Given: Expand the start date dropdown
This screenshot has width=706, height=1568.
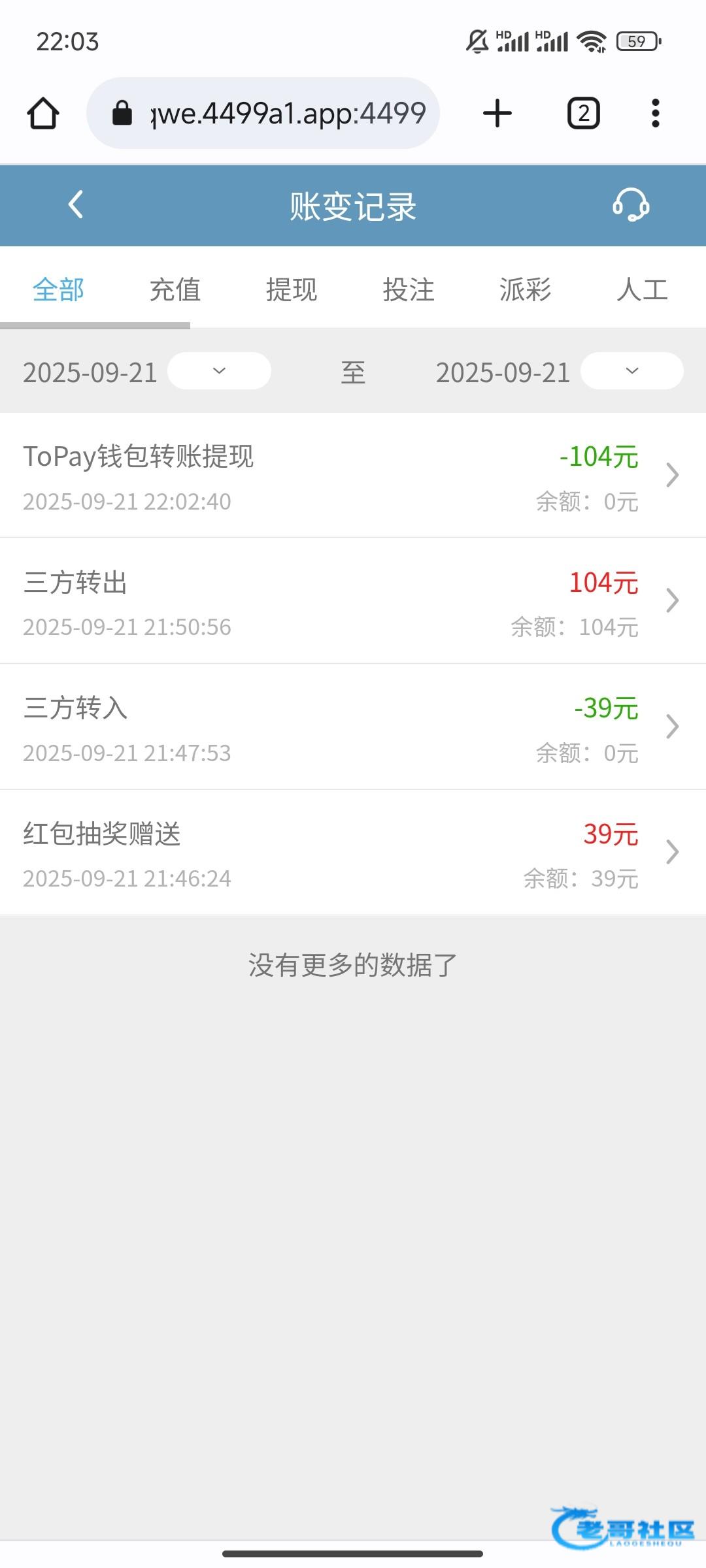Looking at the screenshot, I should coord(219,371).
